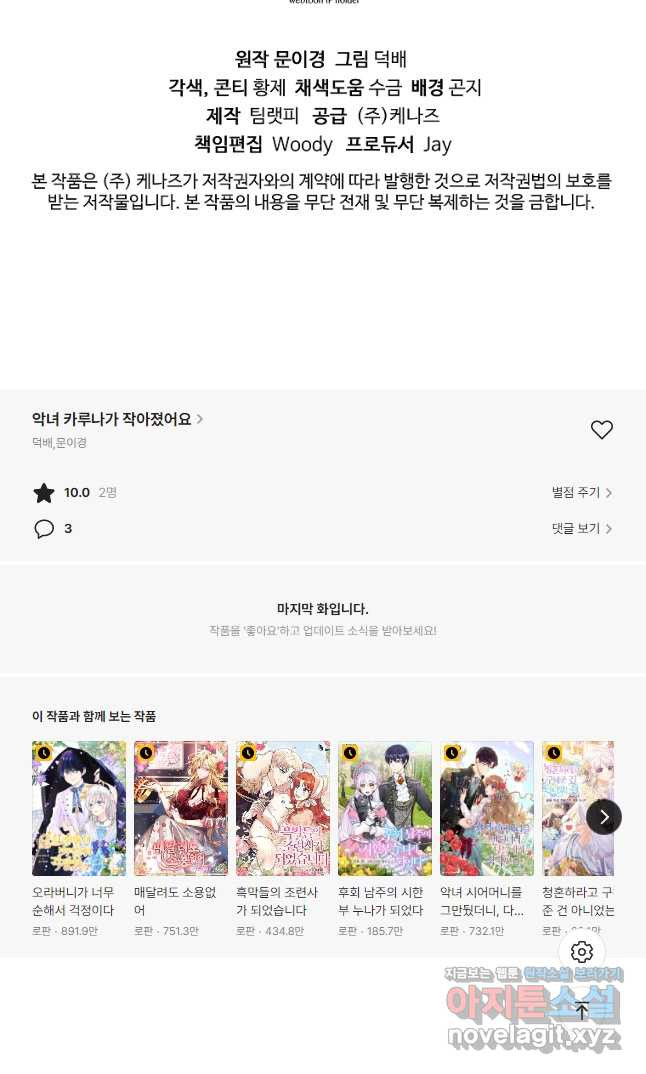Tap 별점 주기 to rate this episode
The width and height of the screenshot is (646, 1074).
582,493
